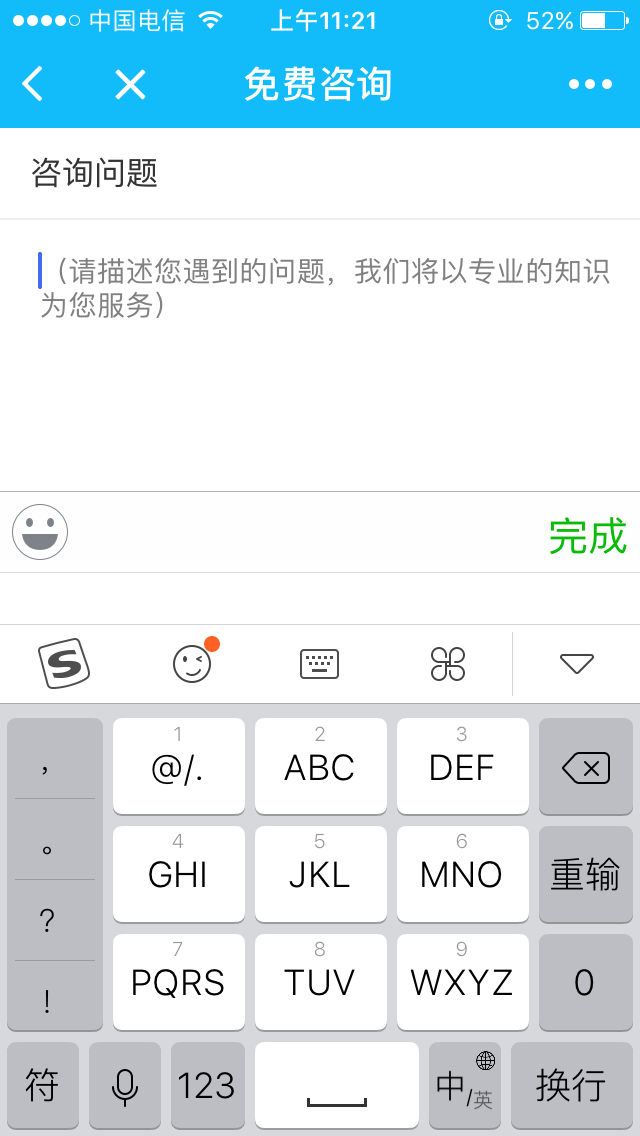Image resolution: width=640 pixels, height=1136 pixels.
Task: Open the 符 symbols keyboard
Action: point(42,1085)
